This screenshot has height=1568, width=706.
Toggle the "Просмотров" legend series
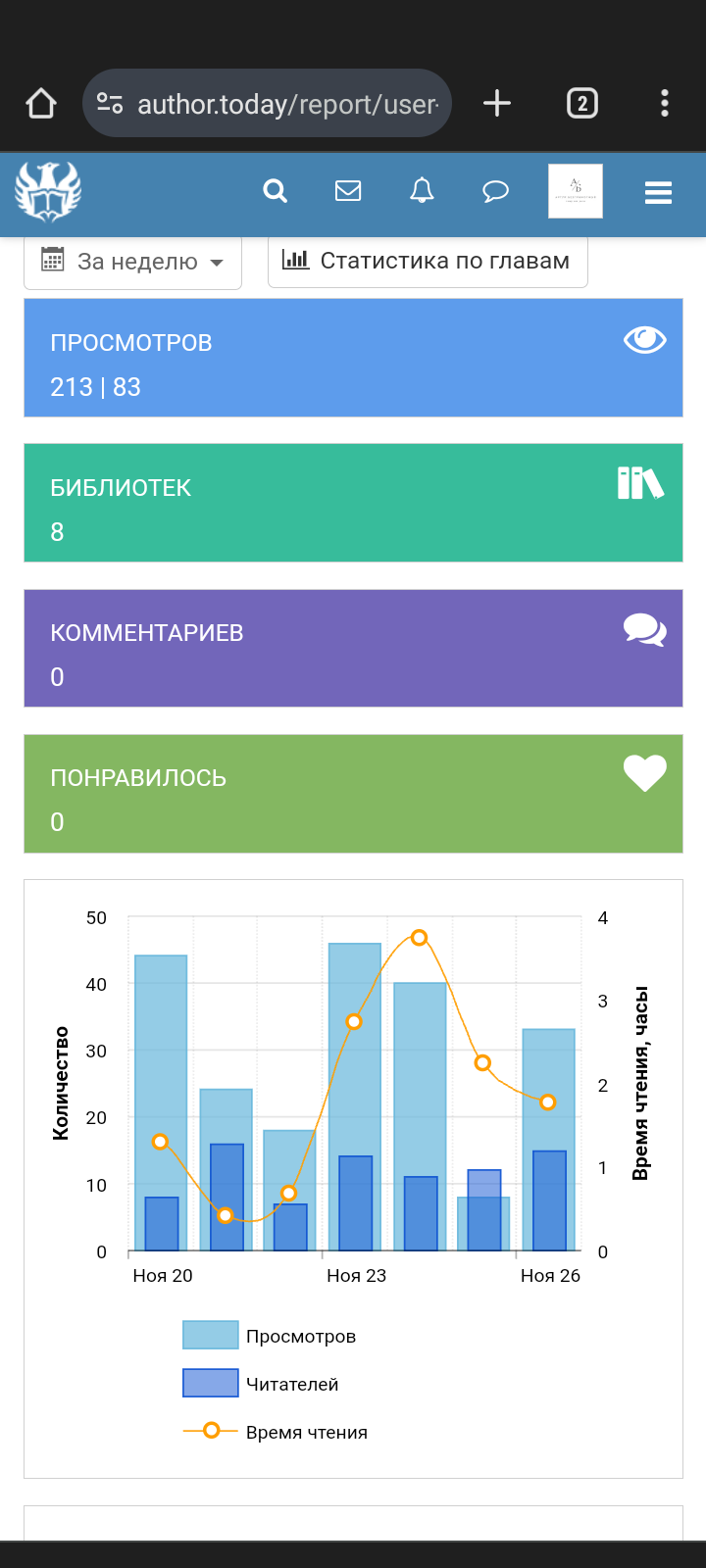pyautogui.click(x=270, y=1336)
